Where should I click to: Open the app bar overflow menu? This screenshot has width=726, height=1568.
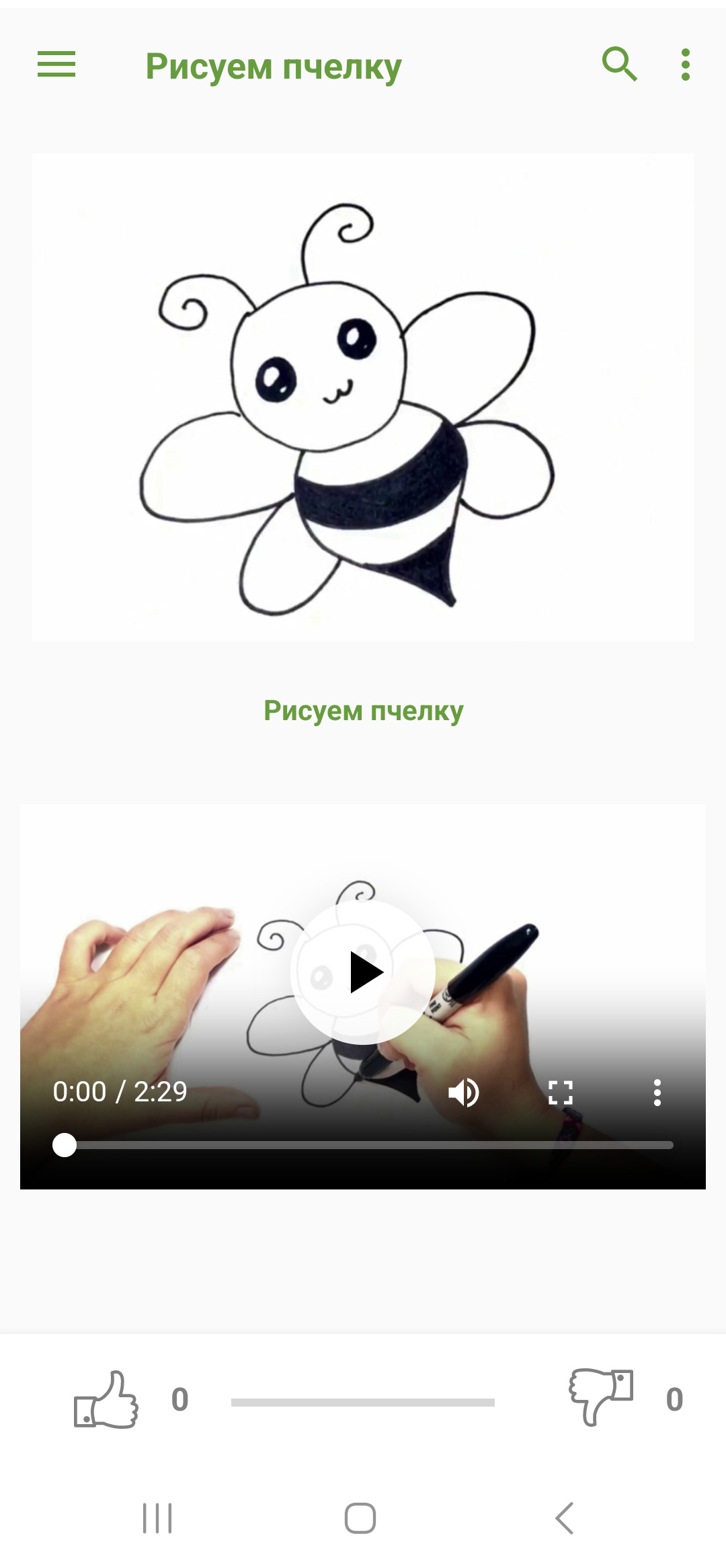click(685, 65)
